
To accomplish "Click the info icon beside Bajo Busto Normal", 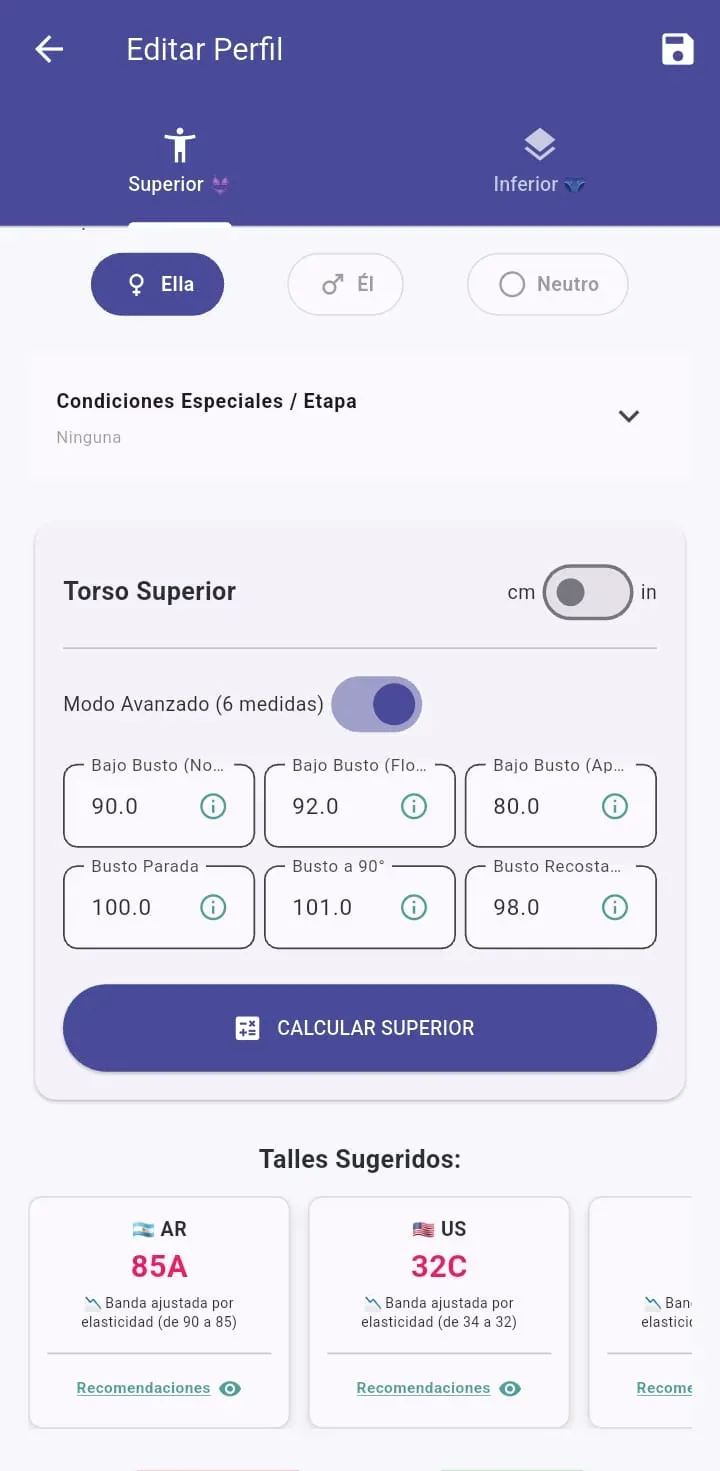I will click(212, 805).
